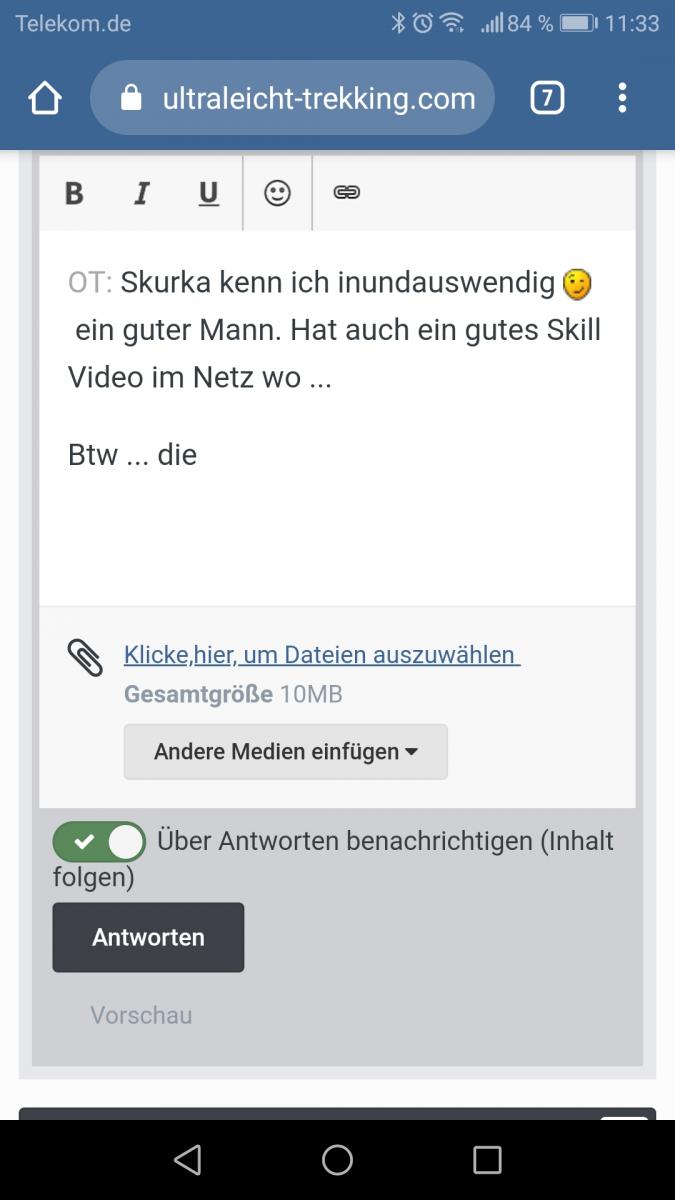Open the browser overflow menu

tap(622, 98)
